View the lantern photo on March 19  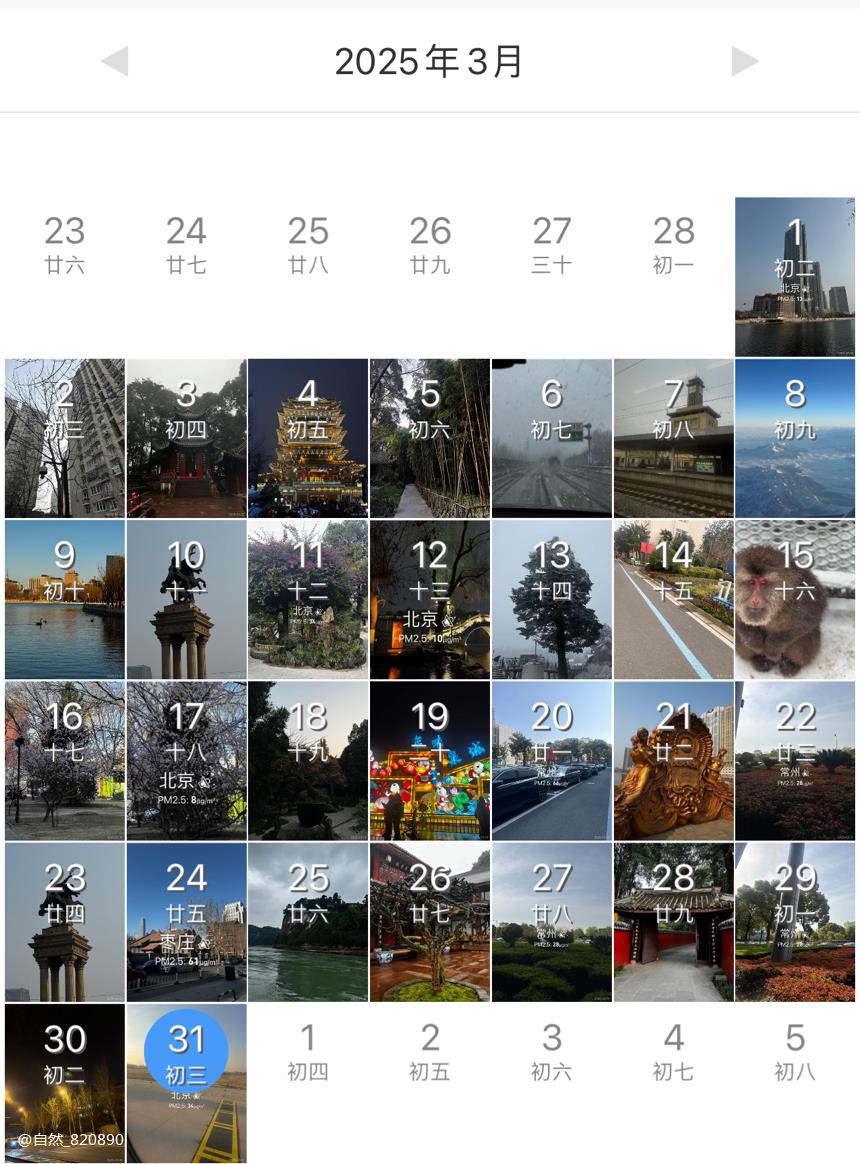click(x=430, y=761)
